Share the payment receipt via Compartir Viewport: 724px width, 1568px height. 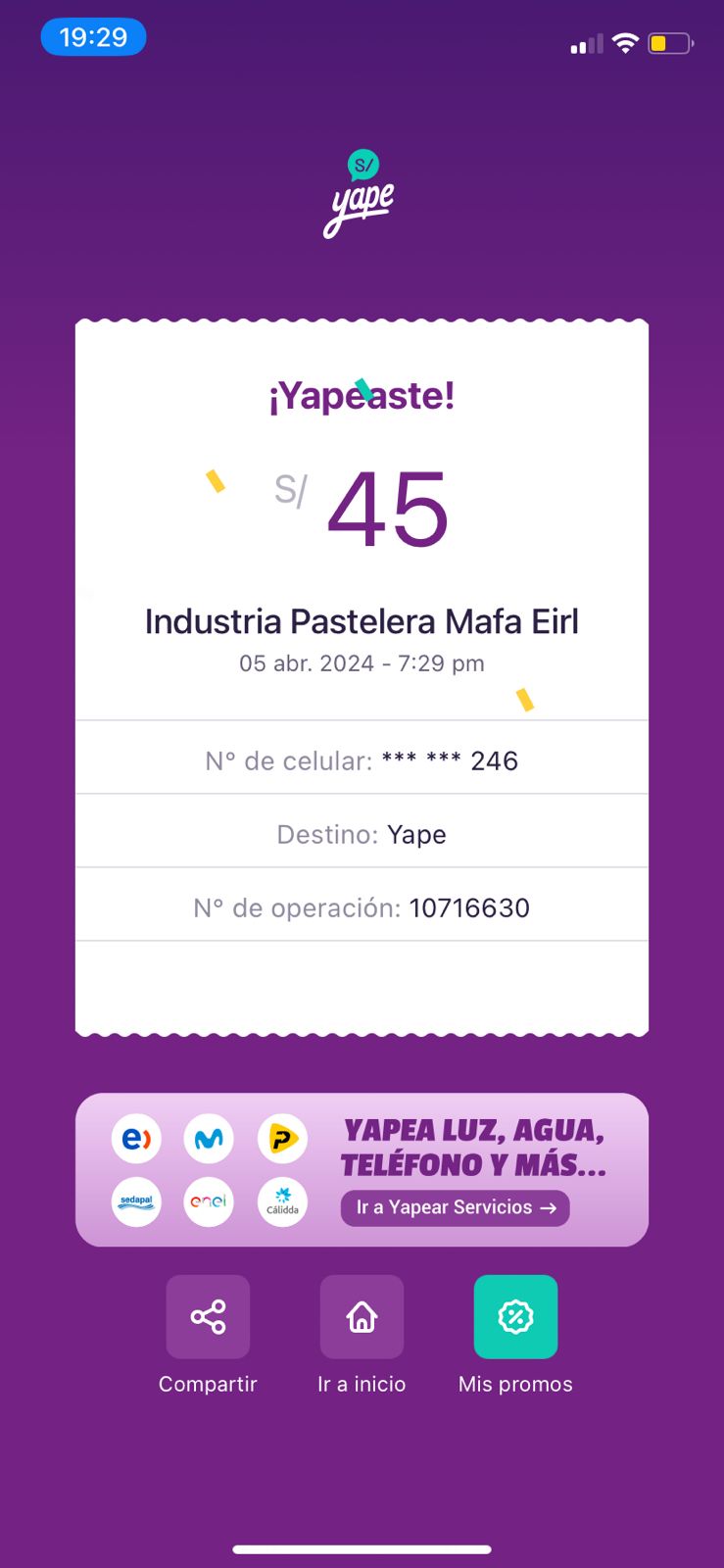(208, 1316)
